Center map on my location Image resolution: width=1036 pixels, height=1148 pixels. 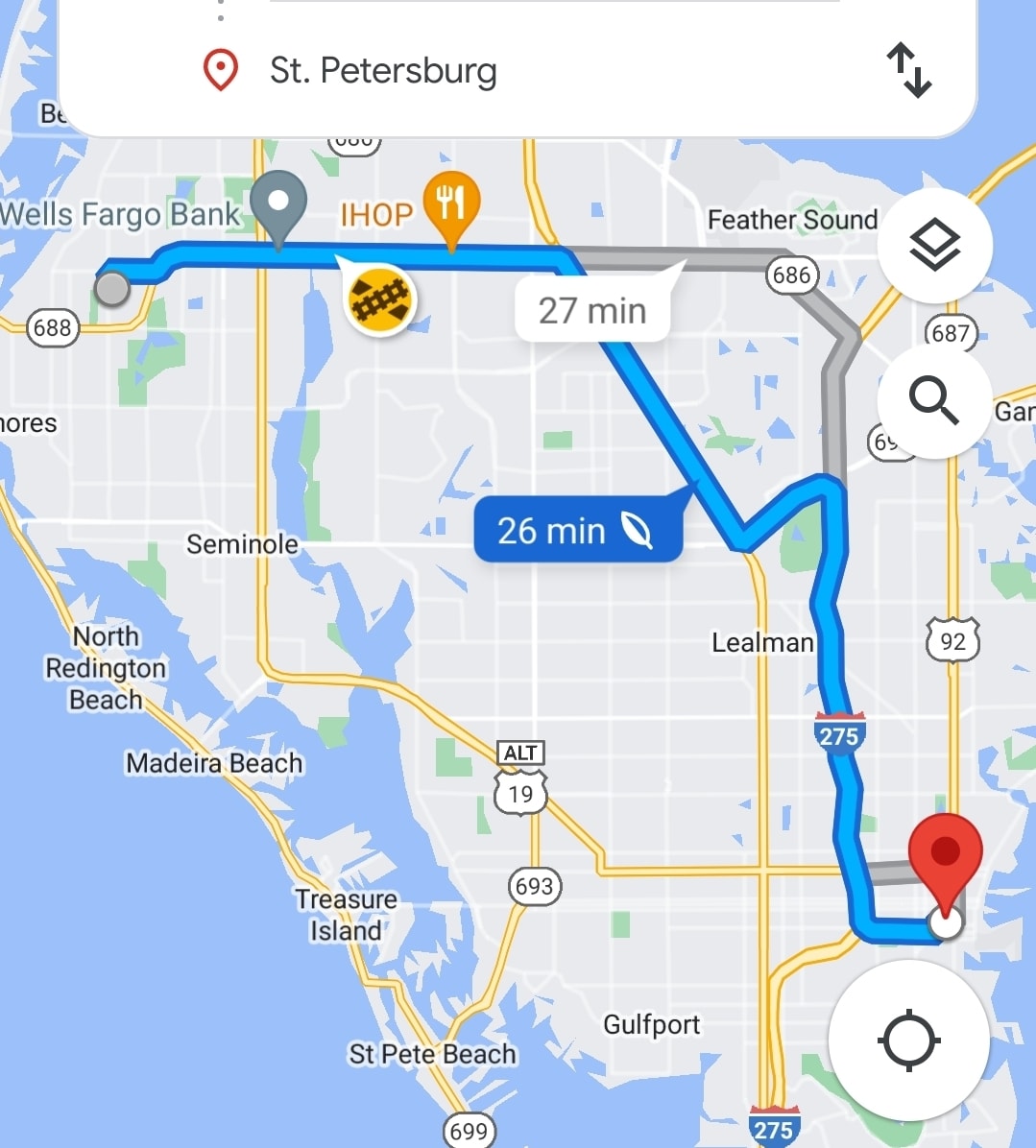coord(908,1040)
